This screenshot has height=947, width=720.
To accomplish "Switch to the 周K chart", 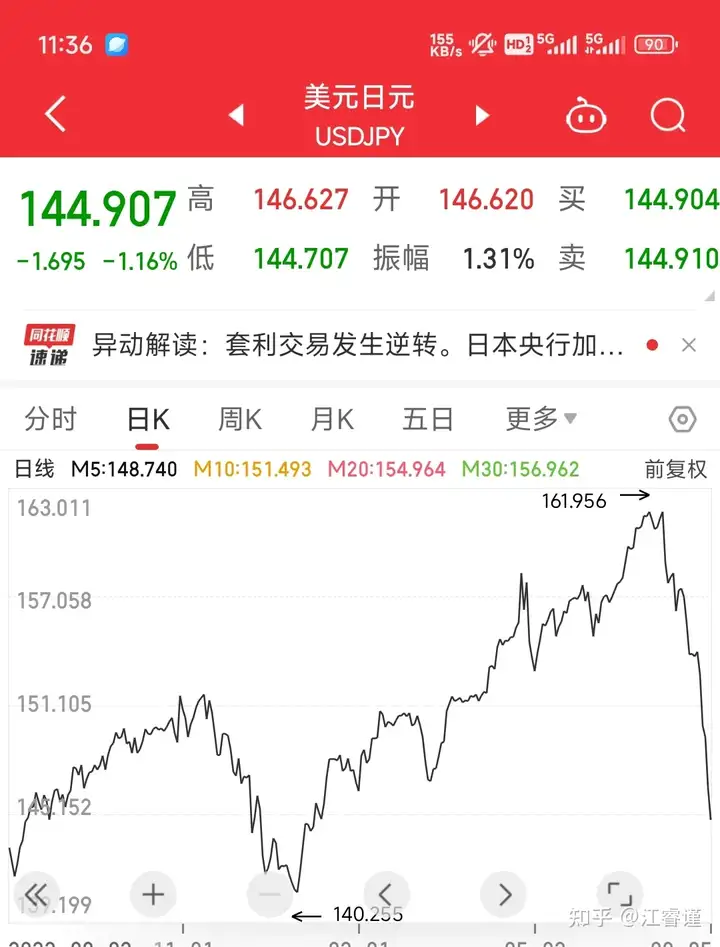I will (240, 419).
